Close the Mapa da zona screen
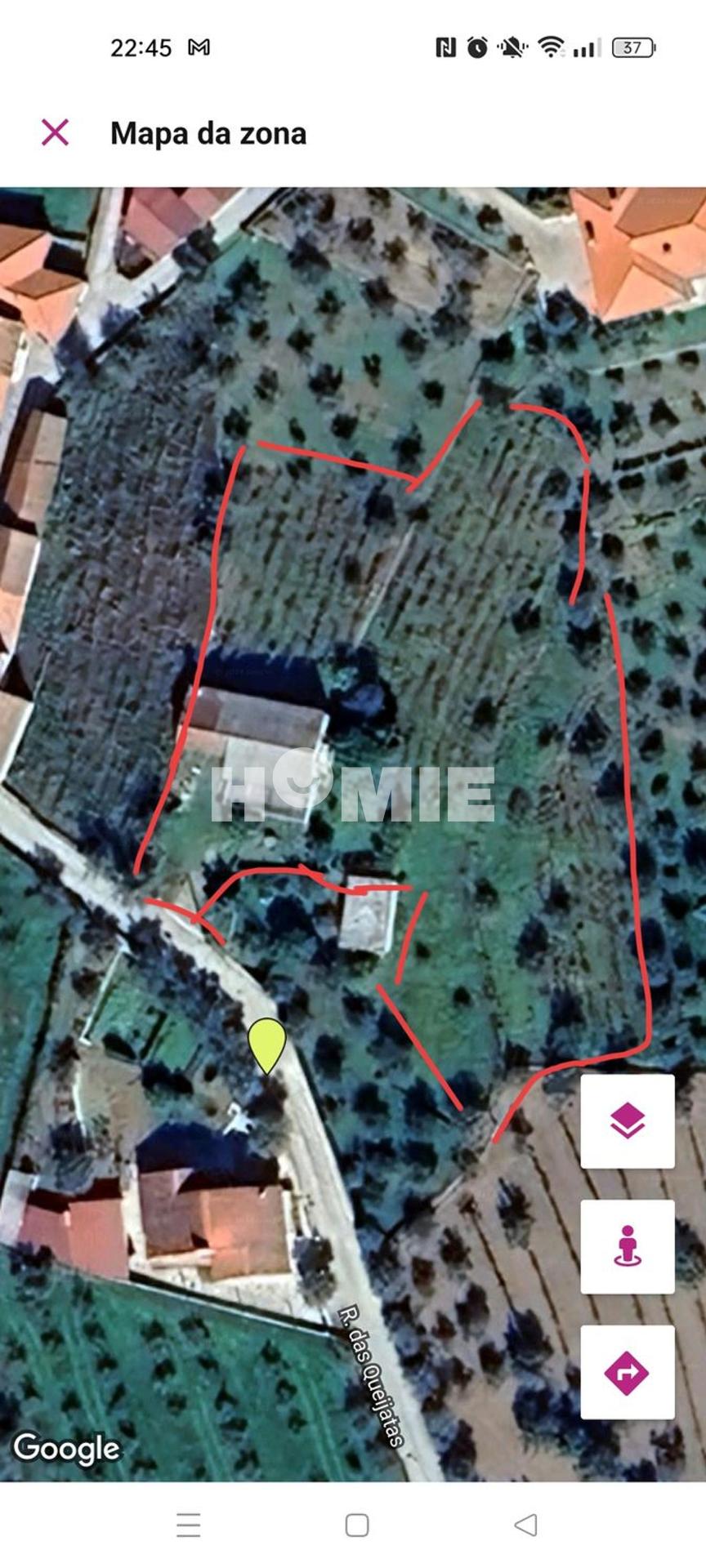 (55, 132)
